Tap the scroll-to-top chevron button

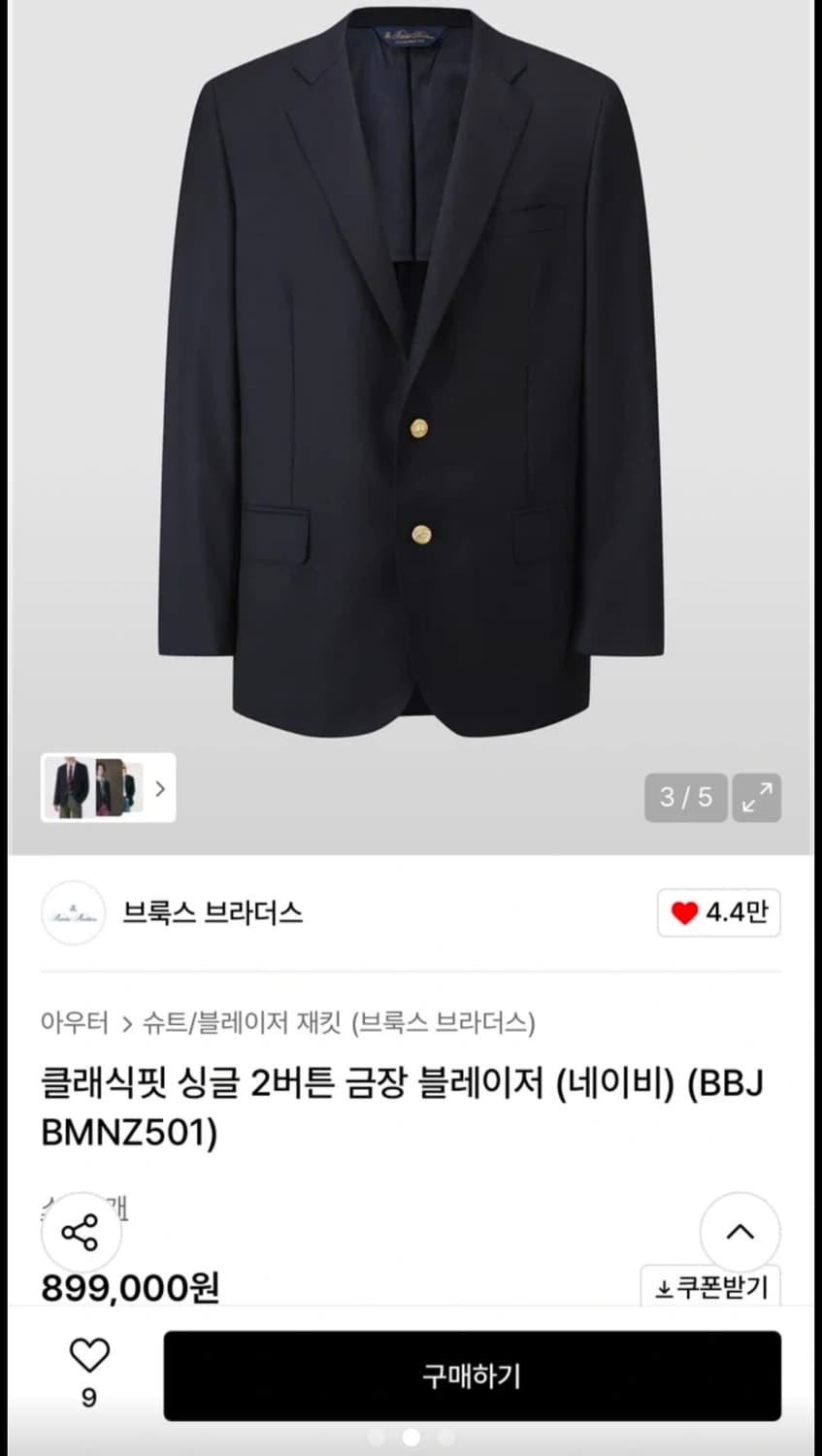740,1232
